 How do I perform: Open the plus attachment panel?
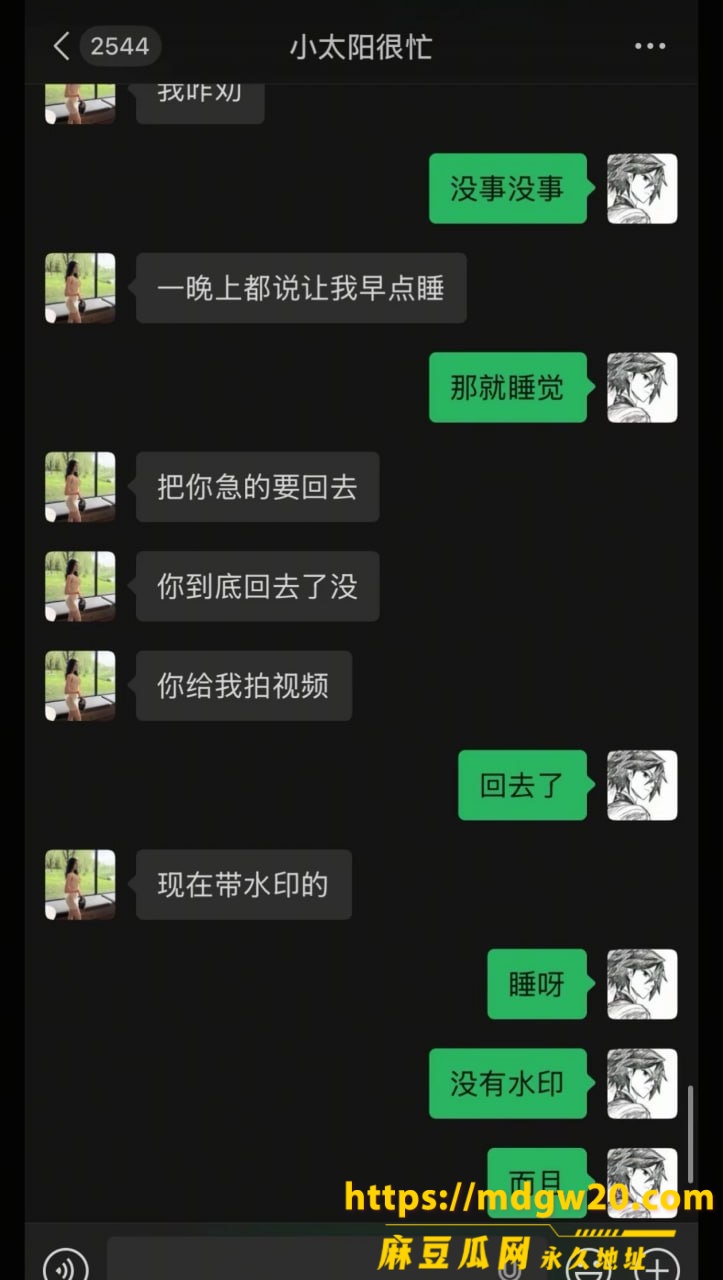658,1267
